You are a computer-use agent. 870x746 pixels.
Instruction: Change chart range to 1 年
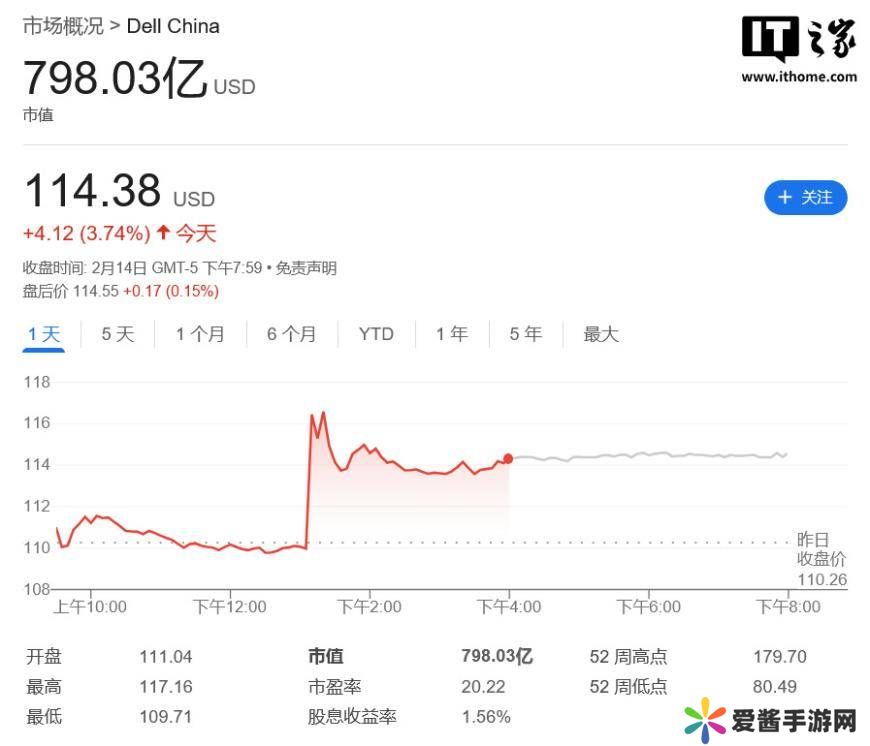pyautogui.click(x=451, y=334)
